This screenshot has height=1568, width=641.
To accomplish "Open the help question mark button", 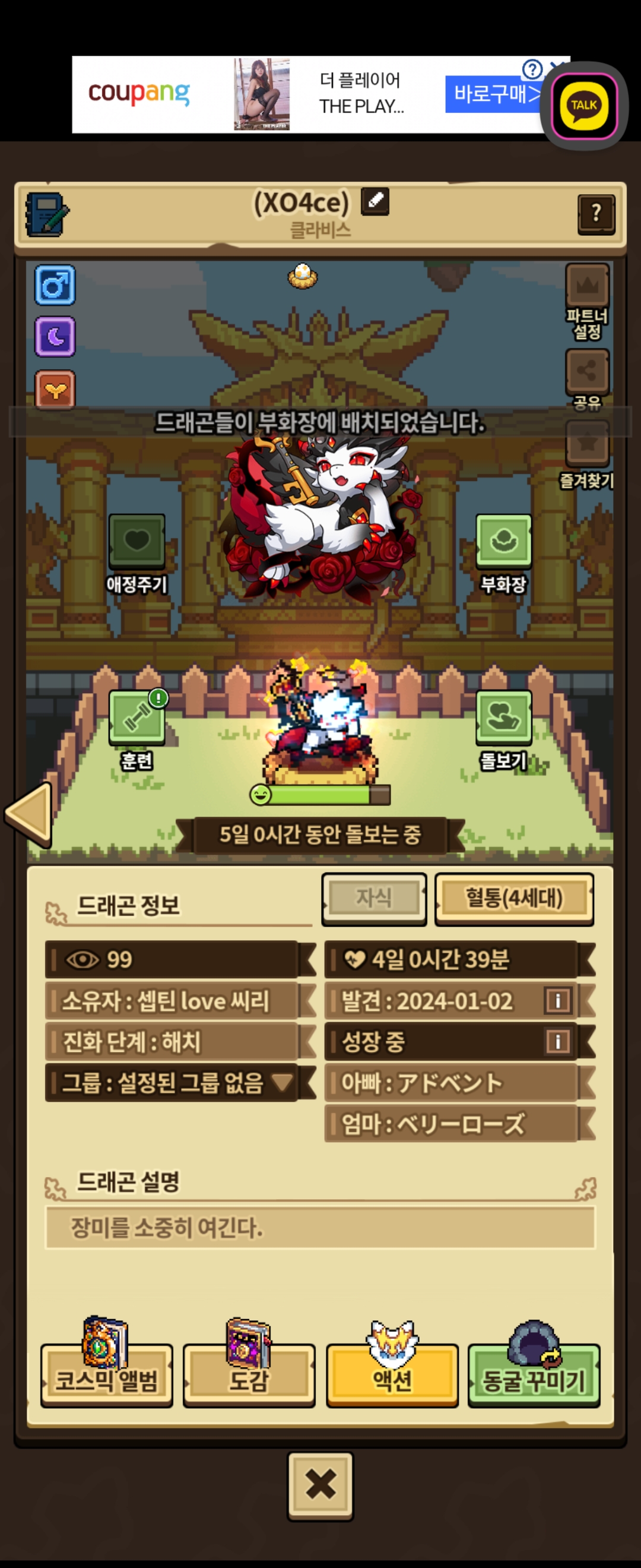I will (x=595, y=214).
